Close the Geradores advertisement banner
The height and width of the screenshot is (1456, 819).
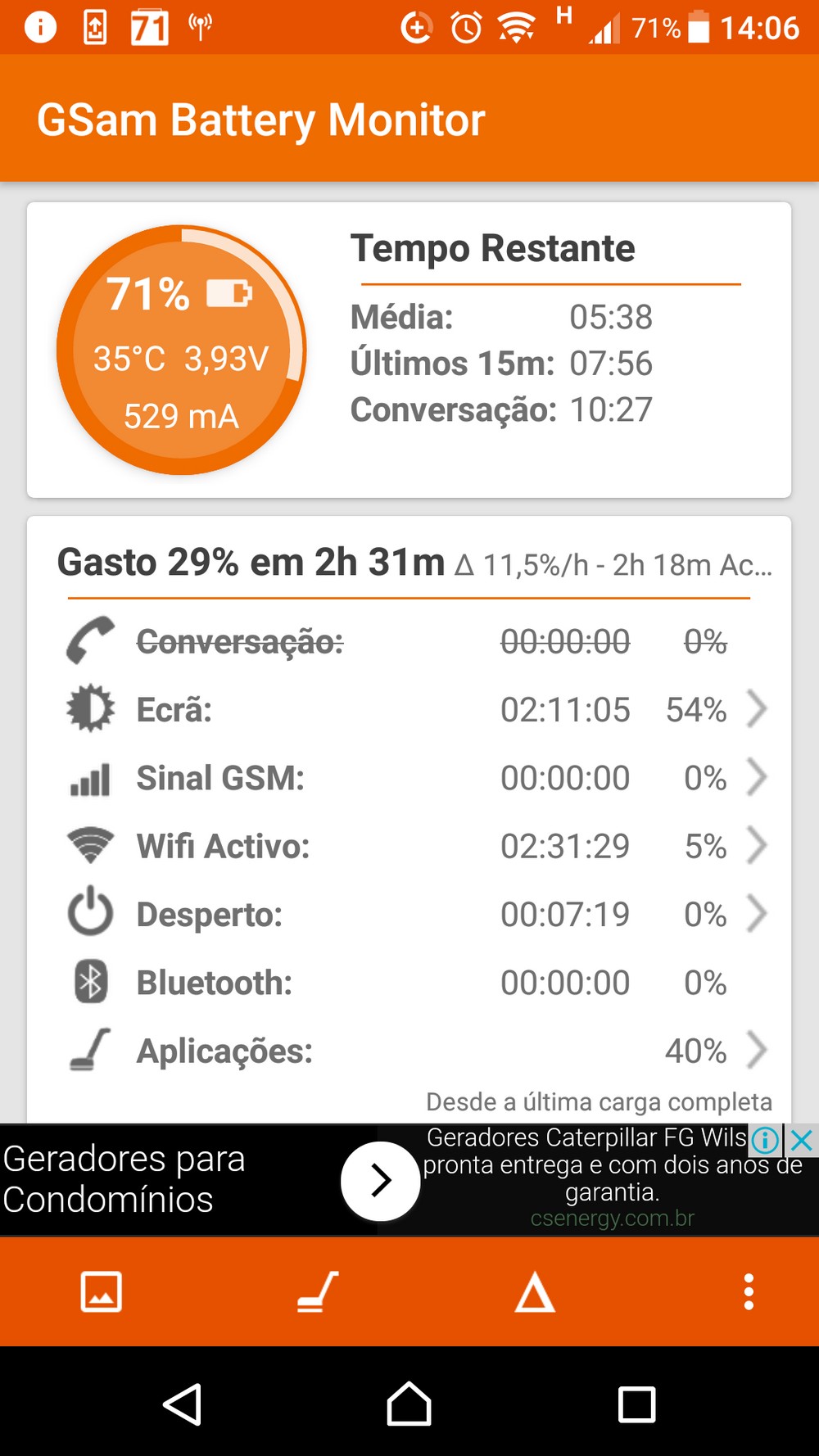coord(802,1139)
